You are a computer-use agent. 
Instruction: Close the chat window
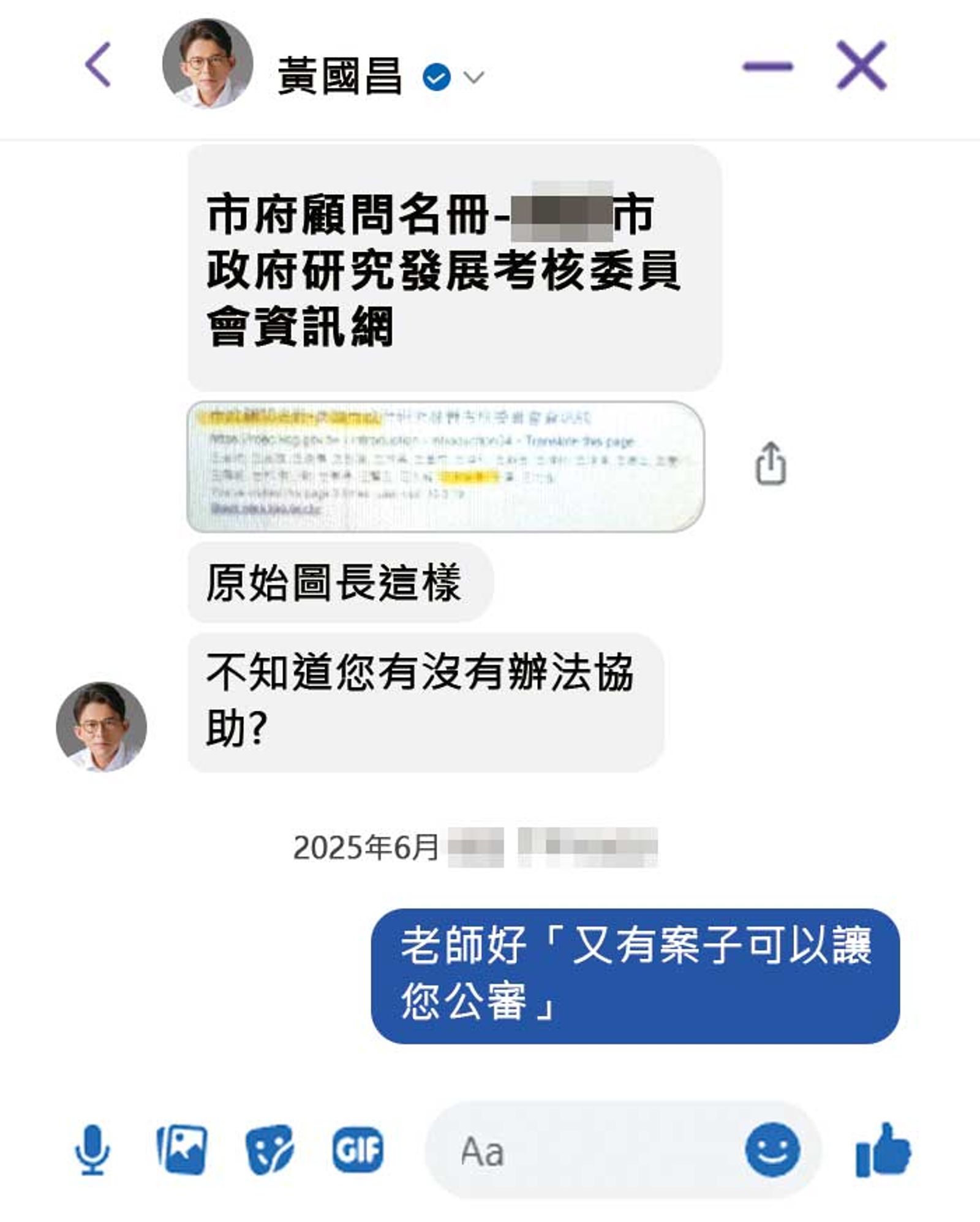pyautogui.click(x=862, y=66)
